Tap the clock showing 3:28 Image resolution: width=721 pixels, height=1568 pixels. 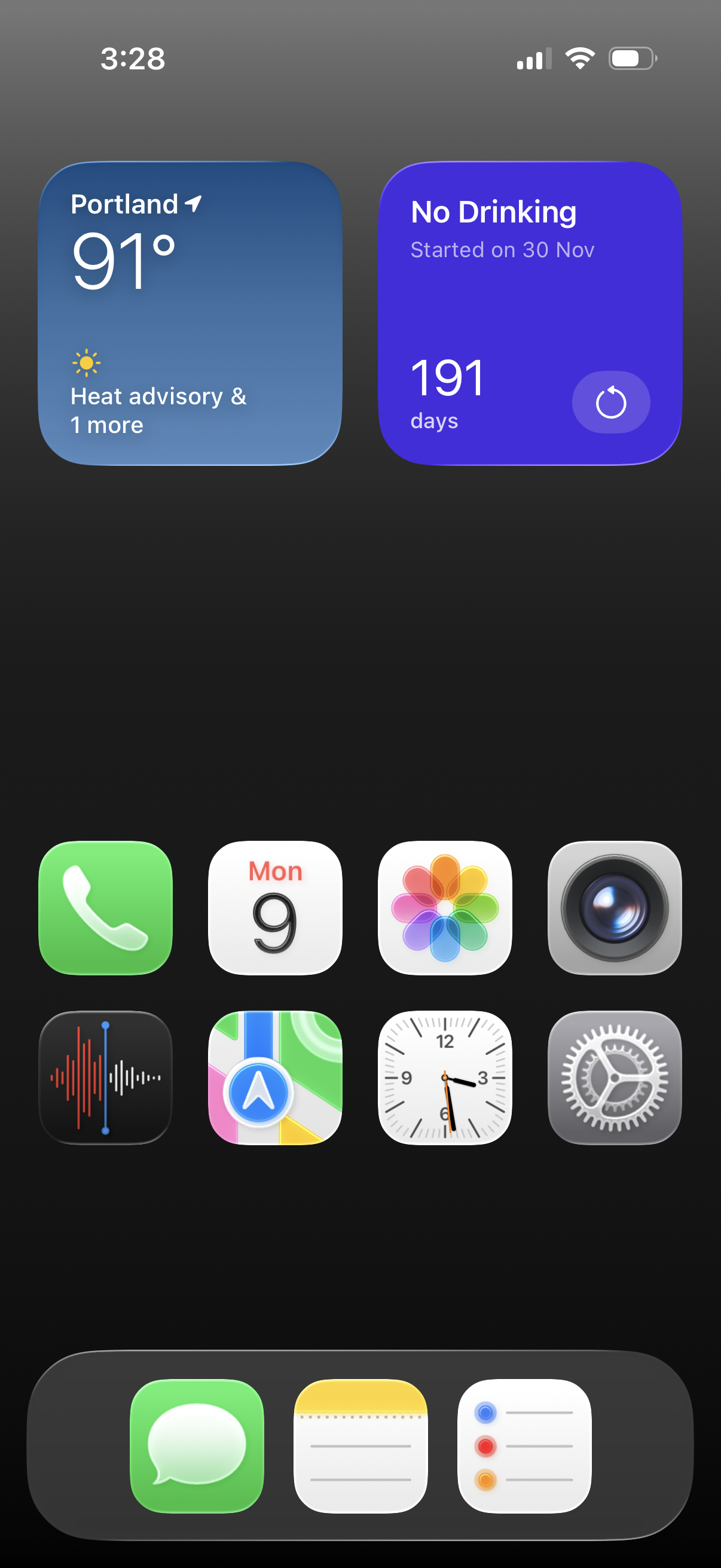[x=133, y=59]
